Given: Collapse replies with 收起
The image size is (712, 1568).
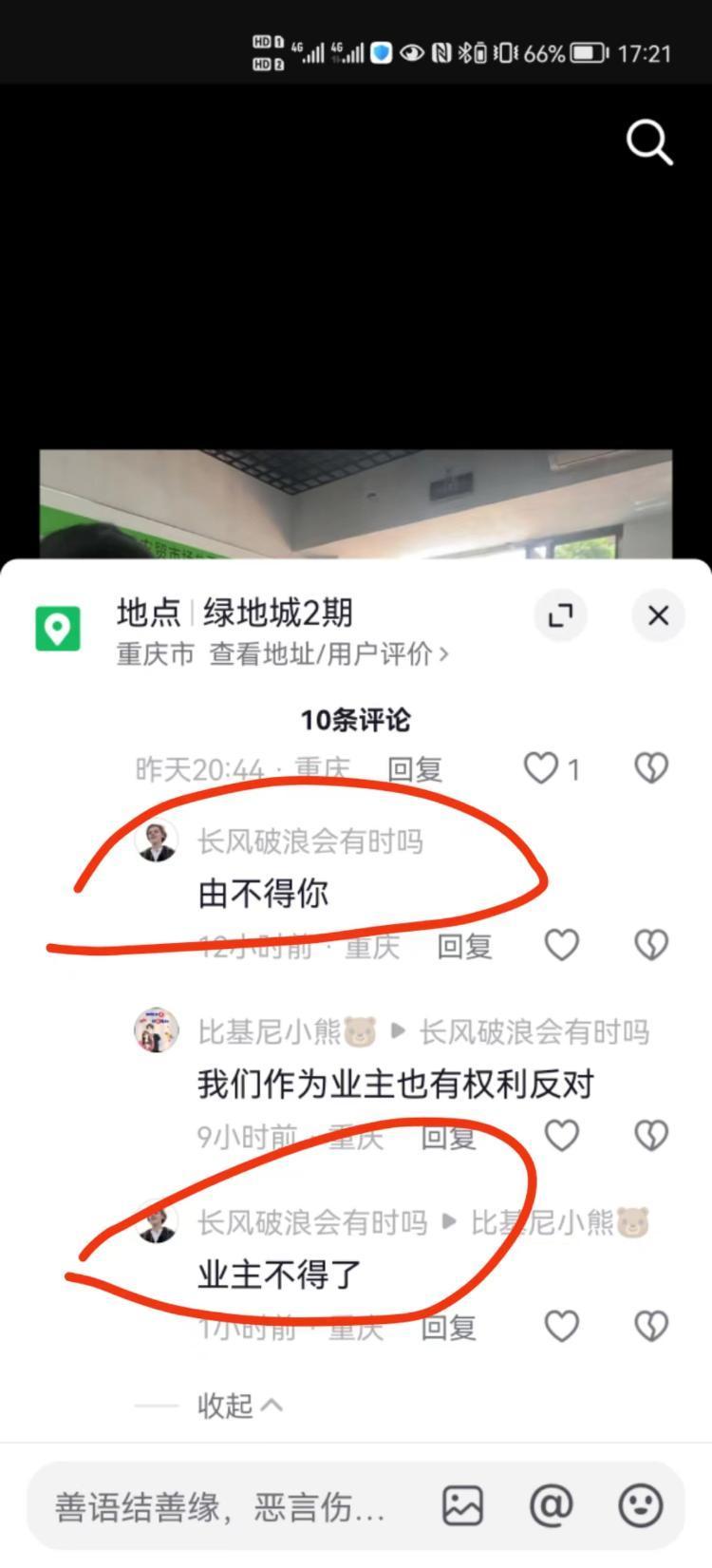Looking at the screenshot, I should click(238, 1405).
